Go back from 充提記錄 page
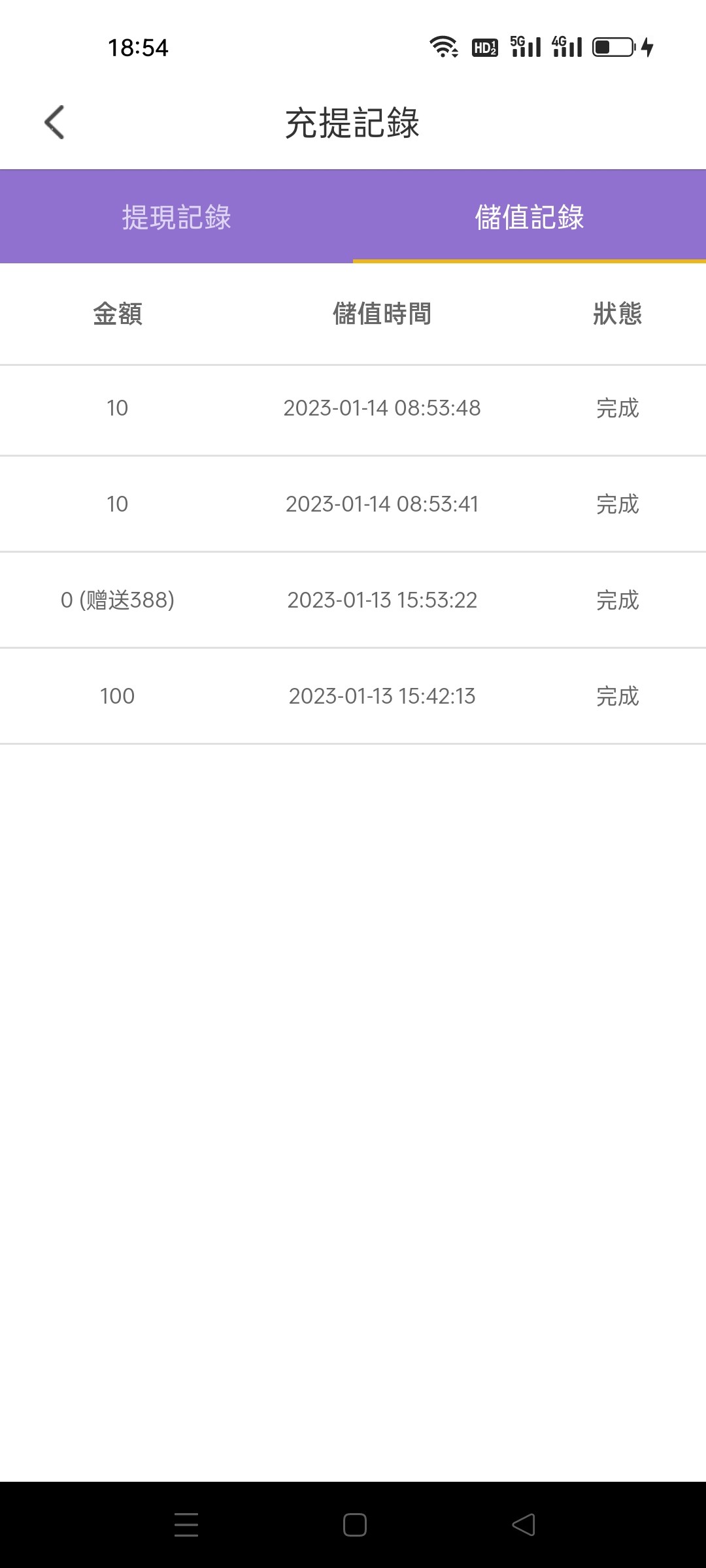 coord(55,122)
